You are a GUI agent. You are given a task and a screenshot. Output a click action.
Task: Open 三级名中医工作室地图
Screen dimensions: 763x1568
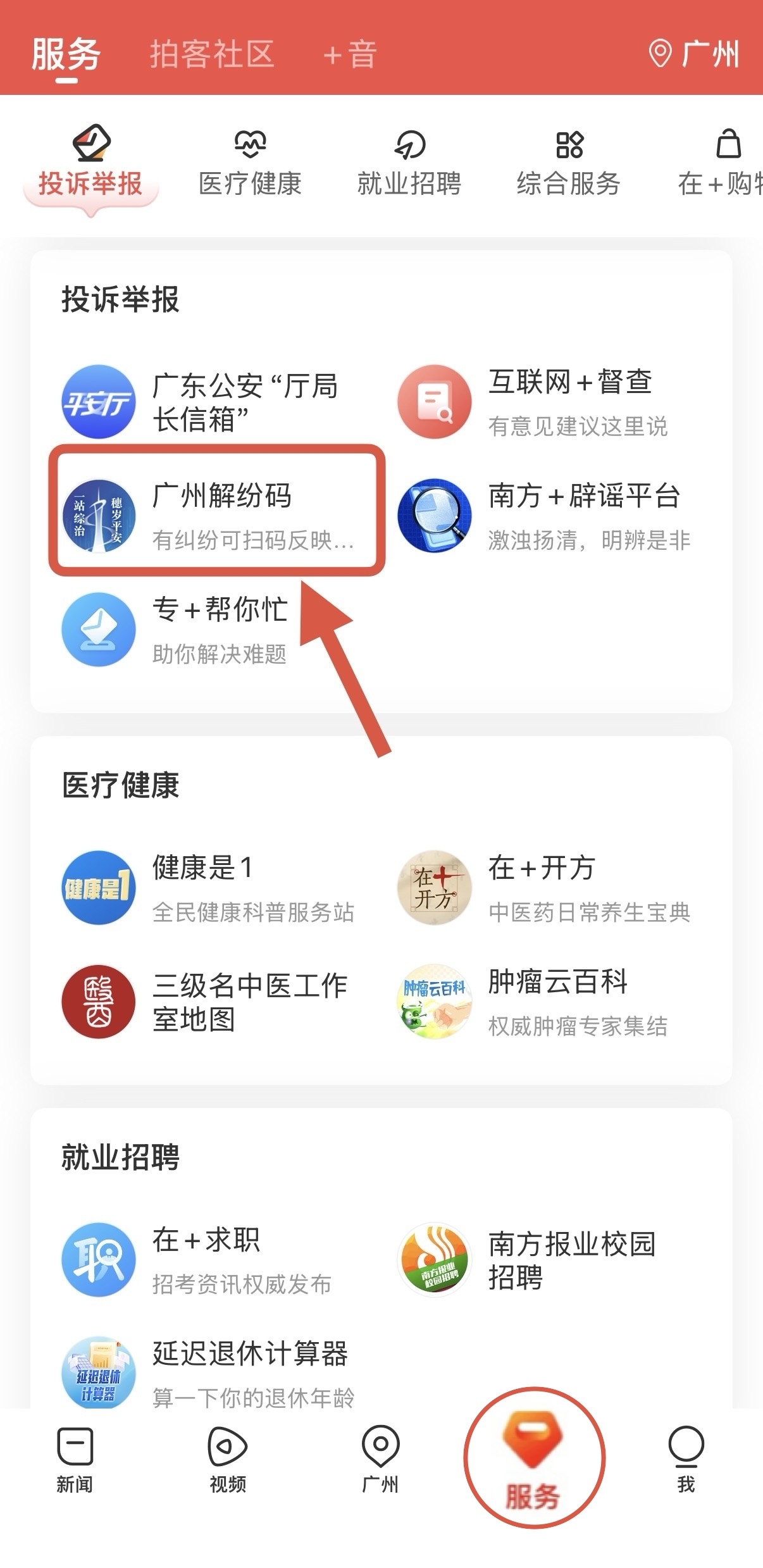(209, 1002)
